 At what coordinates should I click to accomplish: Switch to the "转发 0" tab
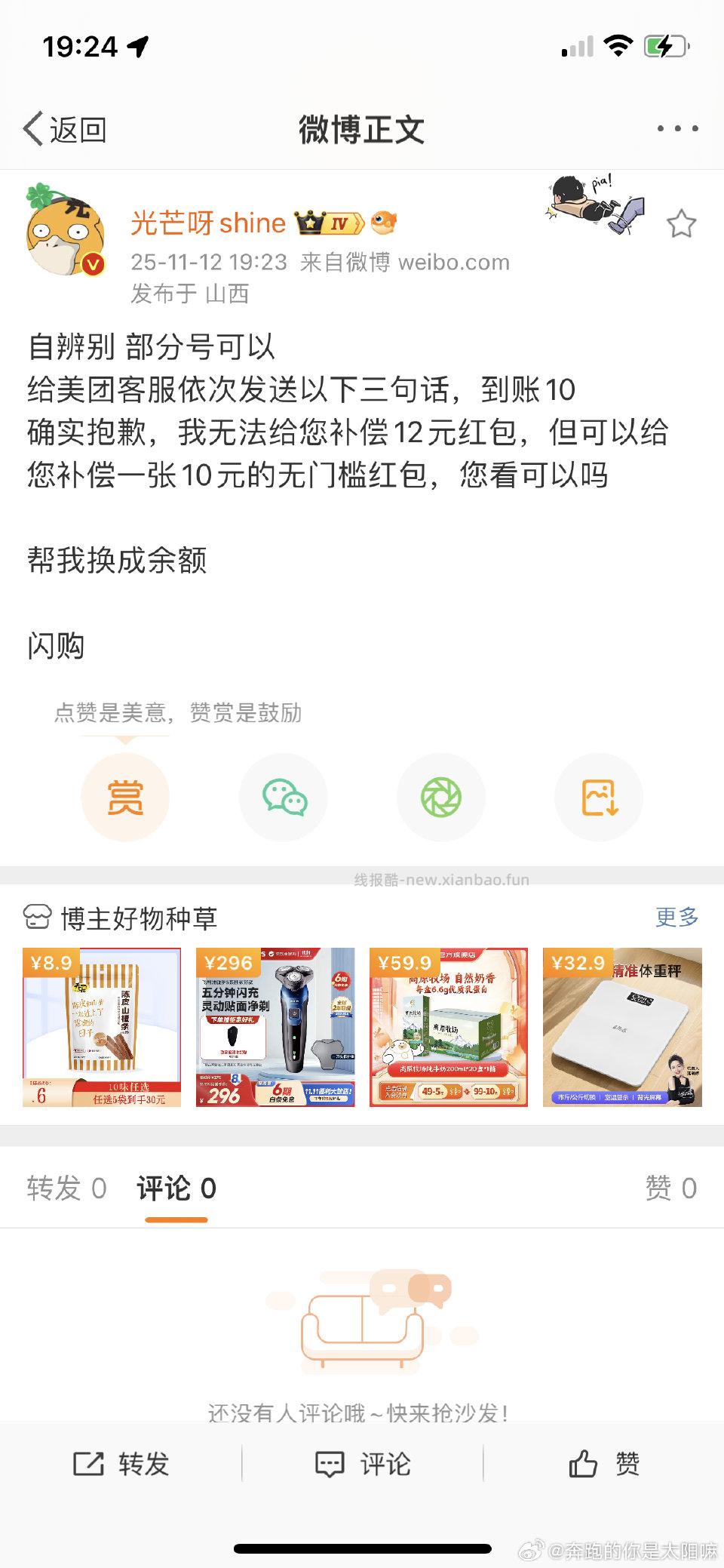[66, 1187]
